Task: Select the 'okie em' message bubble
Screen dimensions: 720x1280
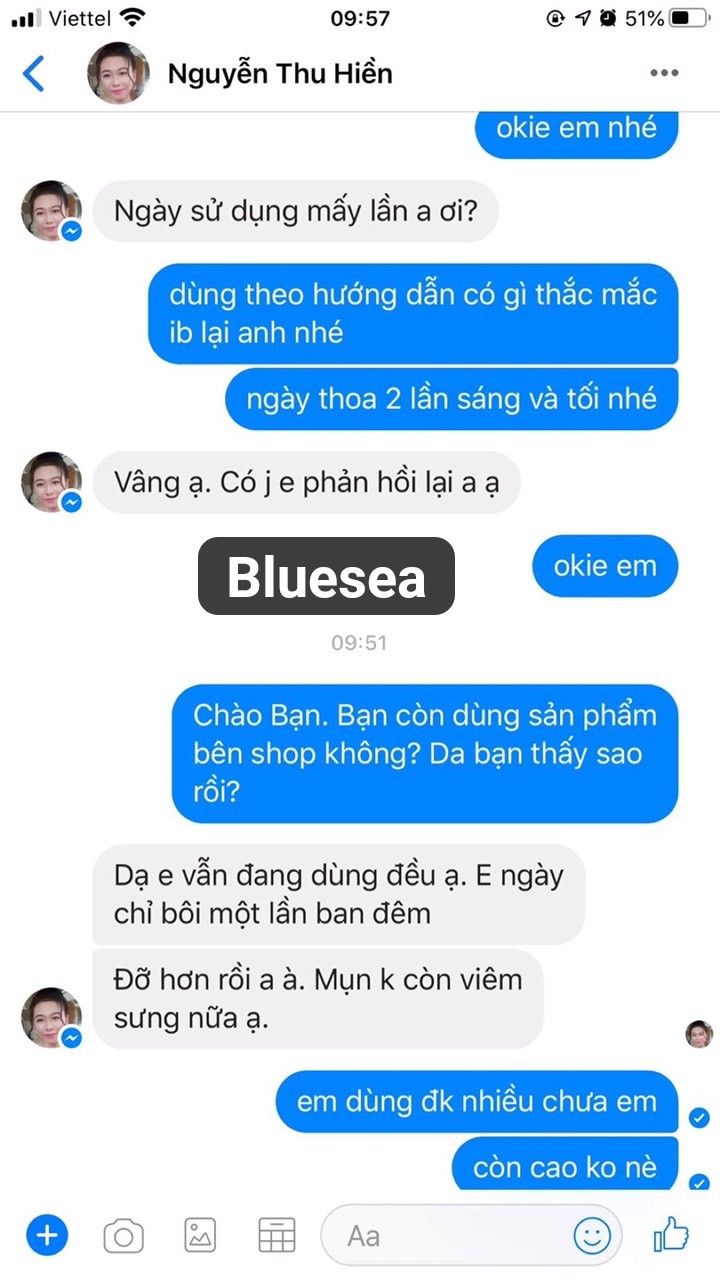Action: click(604, 565)
